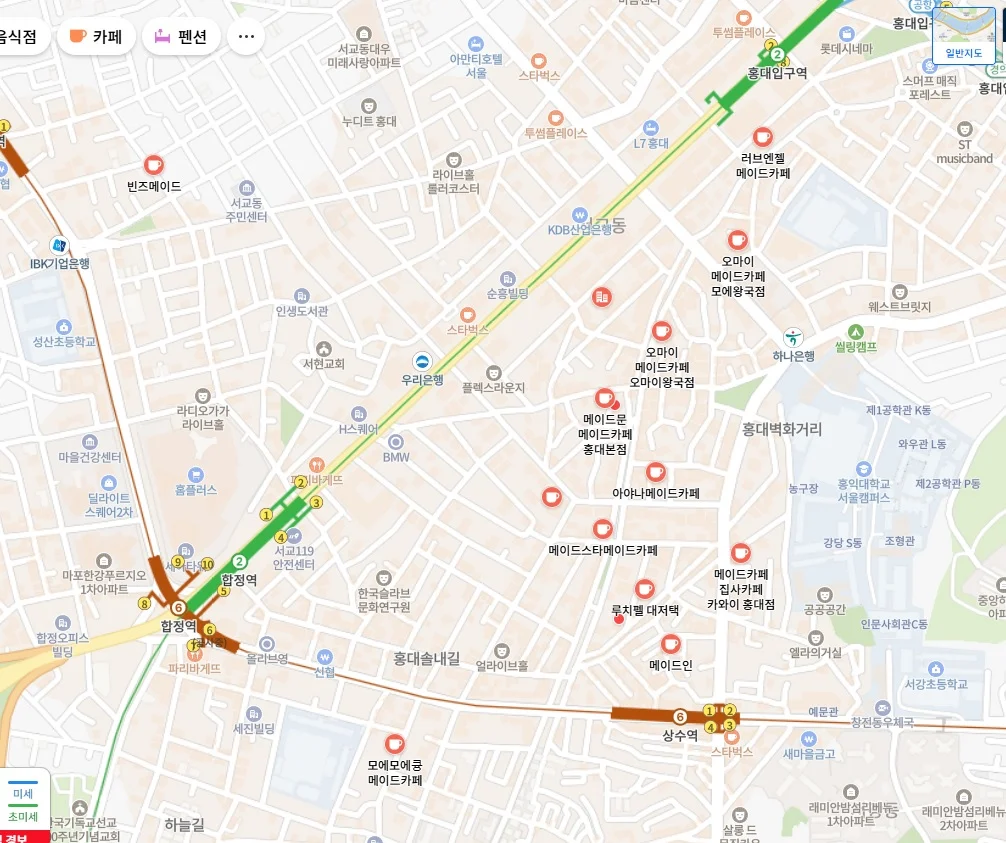Open the 메이드인 cafe marker

(670, 643)
